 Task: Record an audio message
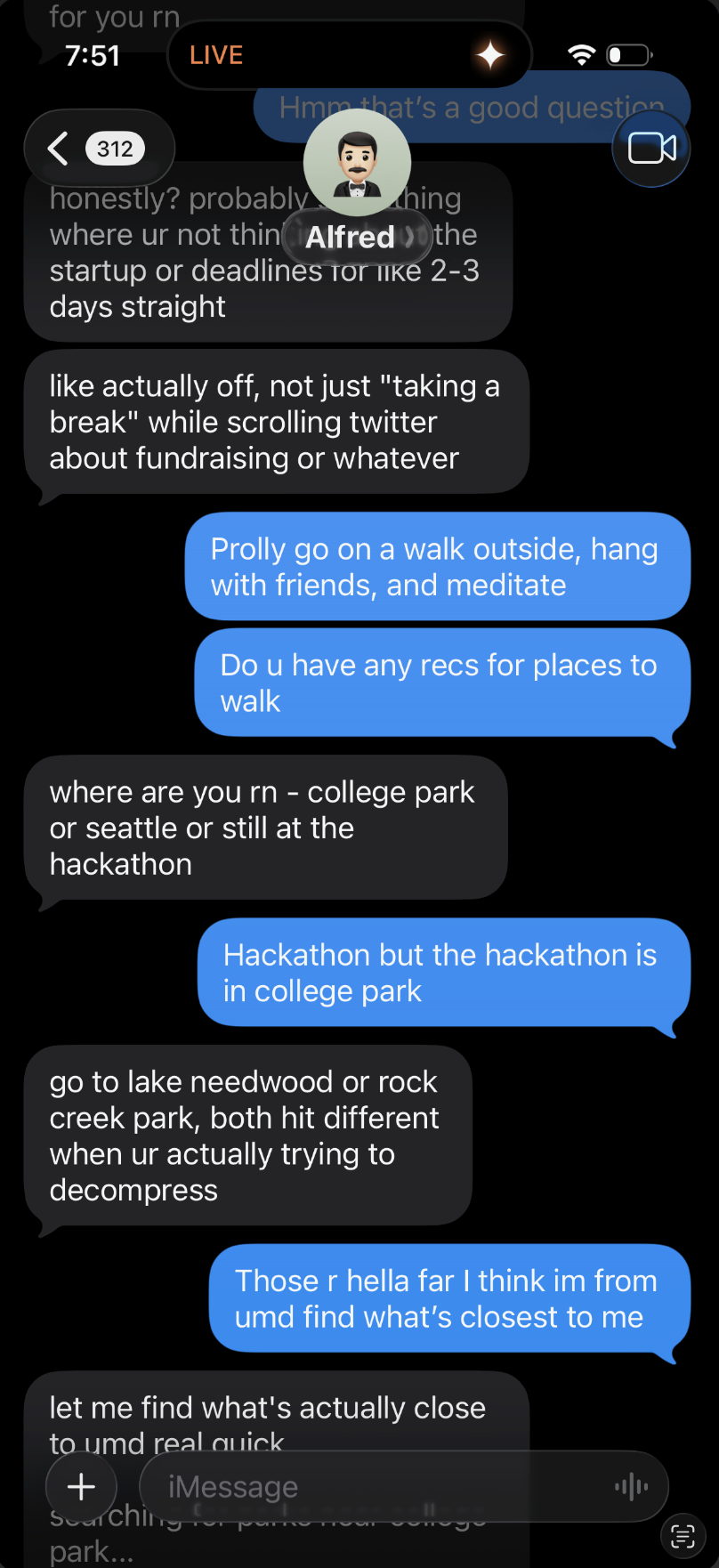click(631, 1486)
